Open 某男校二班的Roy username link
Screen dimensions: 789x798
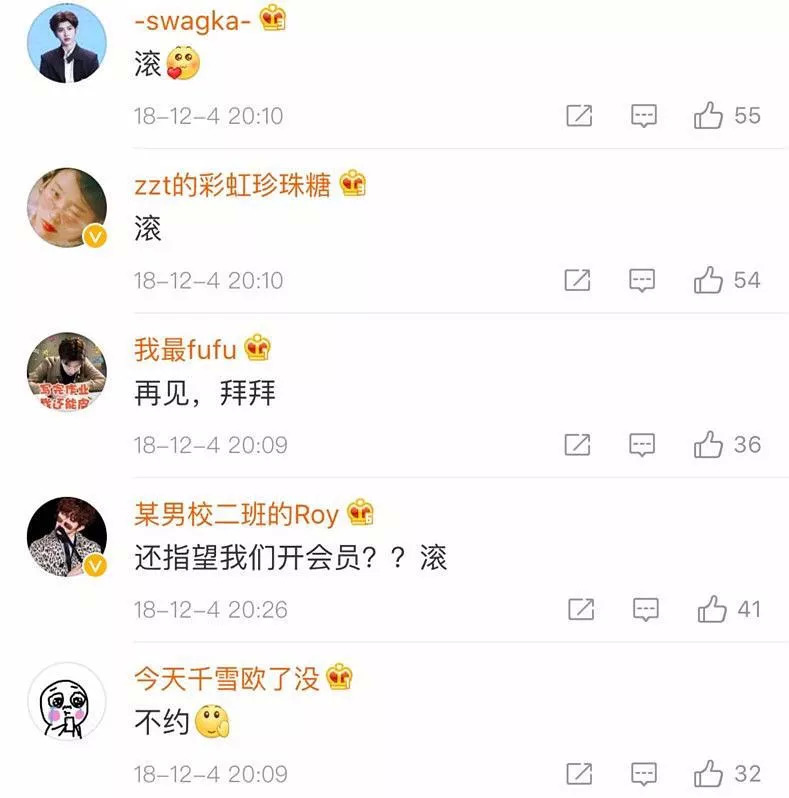pos(238,514)
